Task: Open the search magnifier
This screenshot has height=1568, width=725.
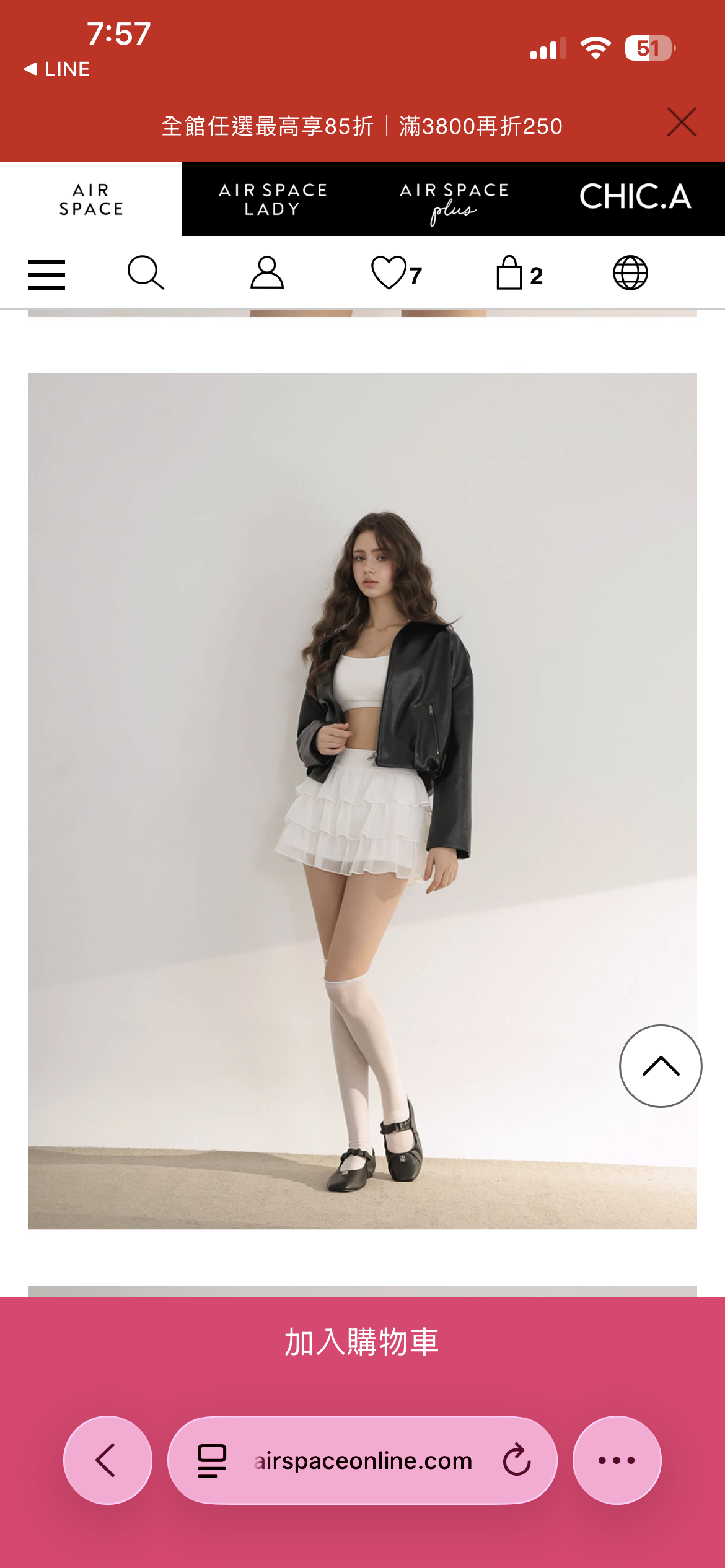Action: 146,273
